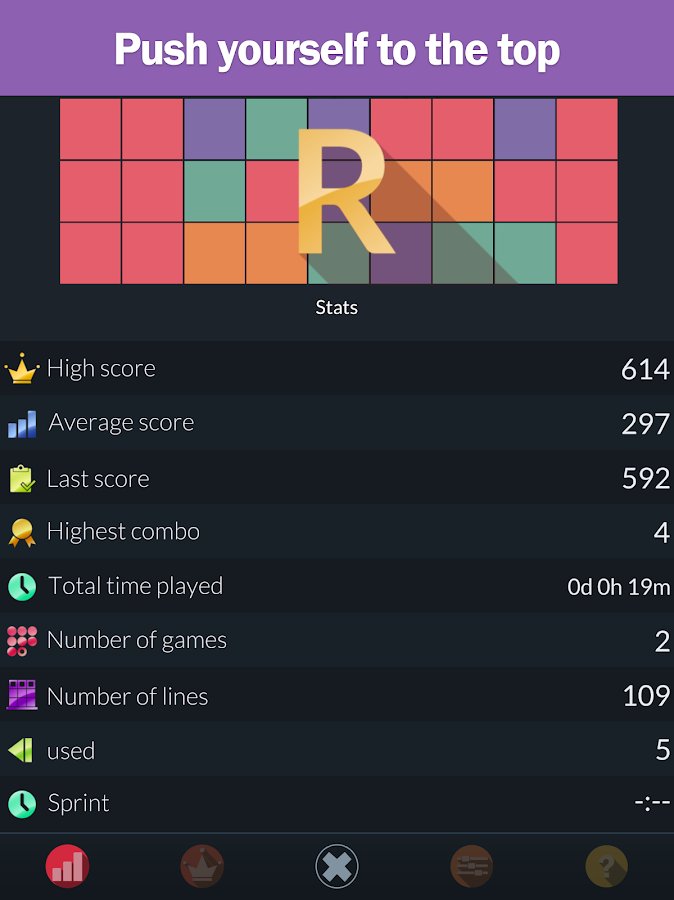Screen dimensions: 674x900
Task: Open the settings sliders tab
Action: (472, 866)
